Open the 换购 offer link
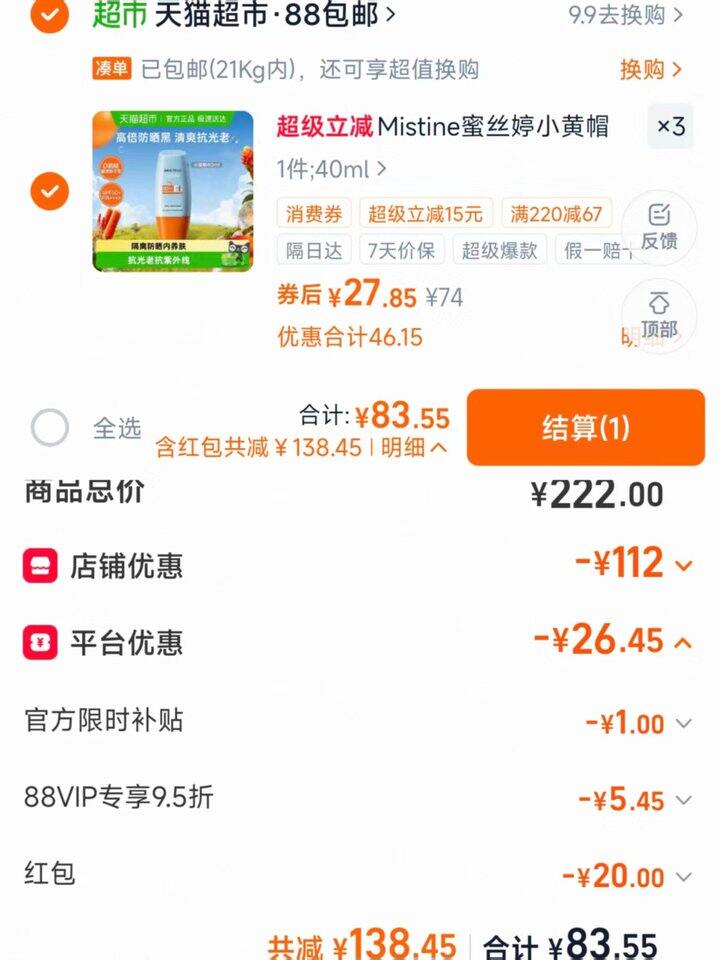Image resolution: width=720 pixels, height=960 pixels. [651, 69]
